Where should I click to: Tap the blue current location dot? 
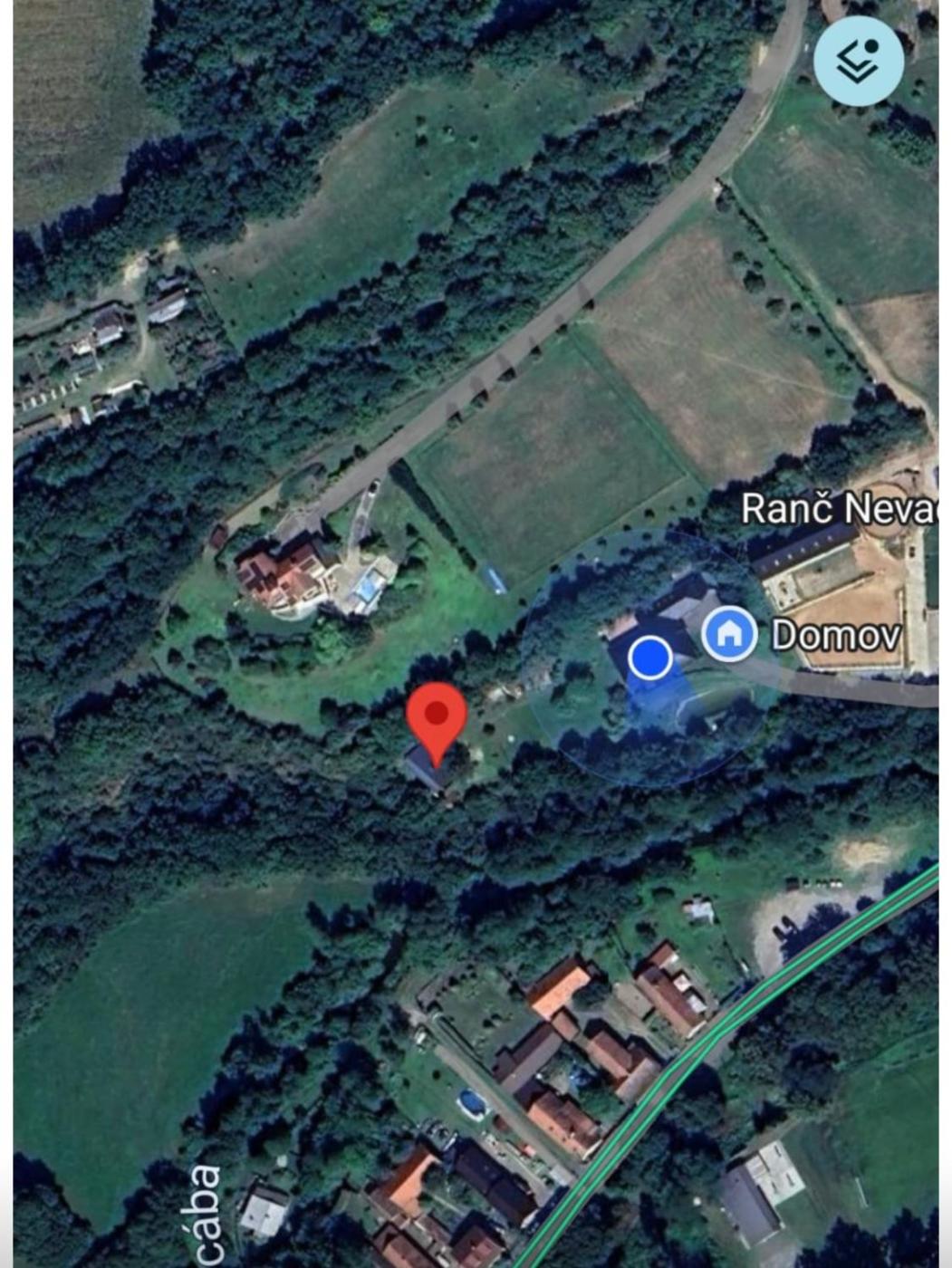(649, 658)
